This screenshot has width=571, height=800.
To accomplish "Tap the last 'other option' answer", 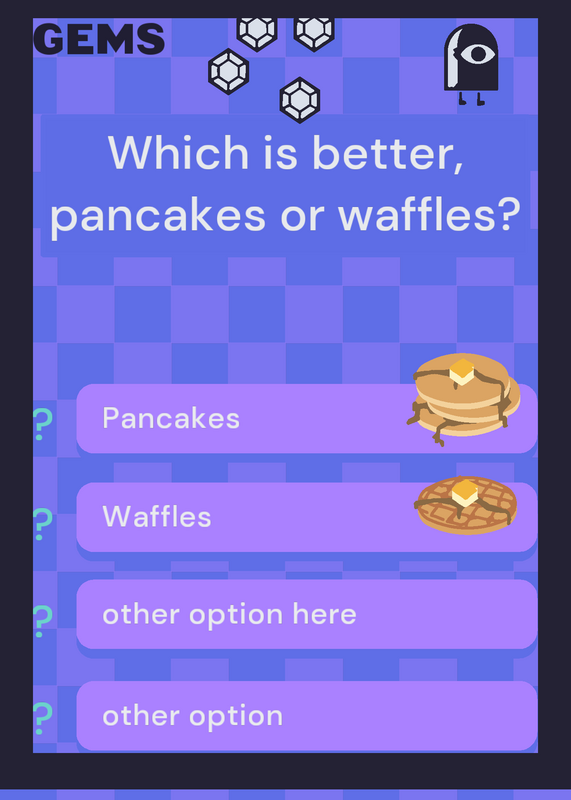I will 307,715.
